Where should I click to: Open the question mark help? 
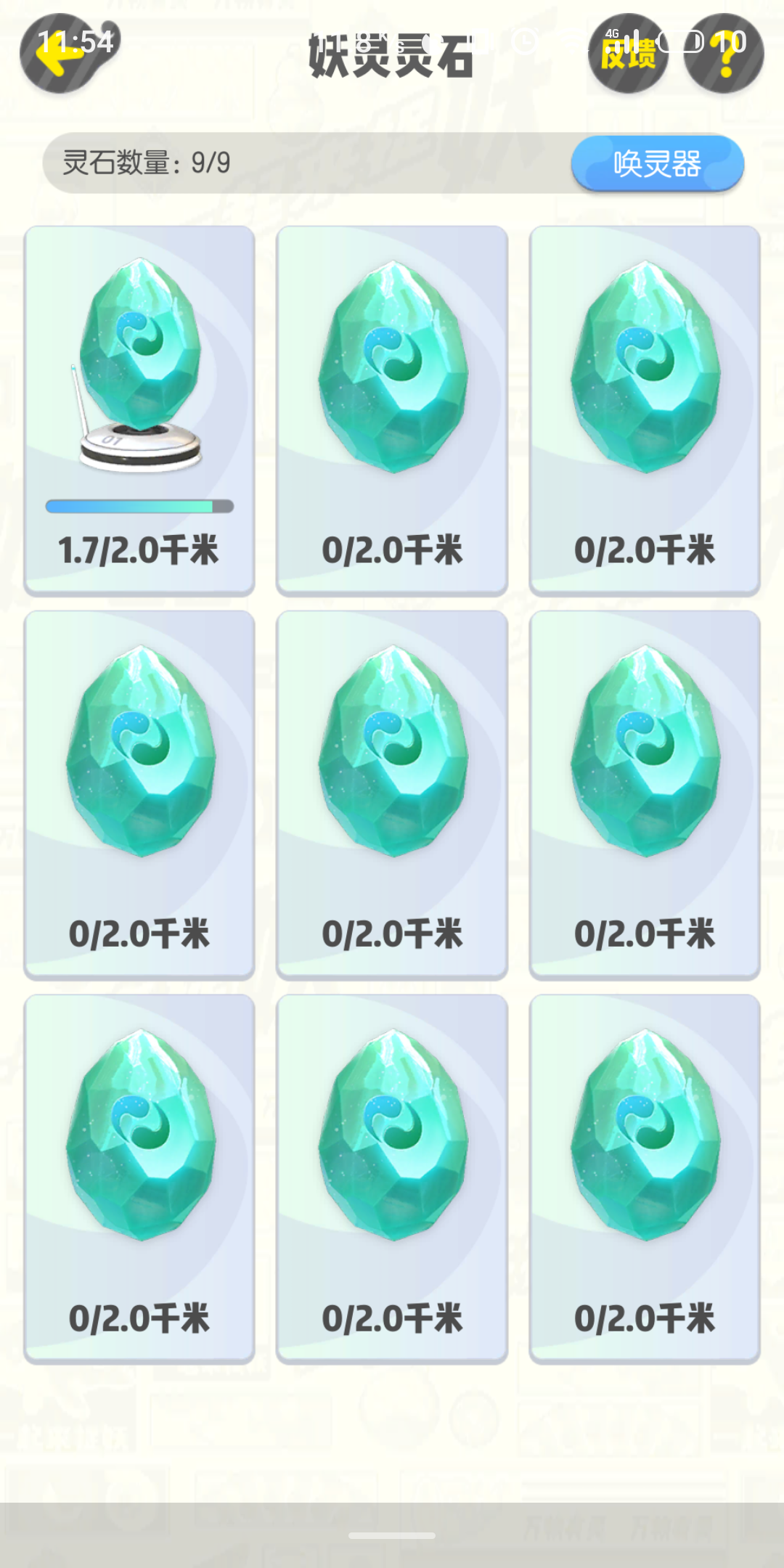point(724,54)
